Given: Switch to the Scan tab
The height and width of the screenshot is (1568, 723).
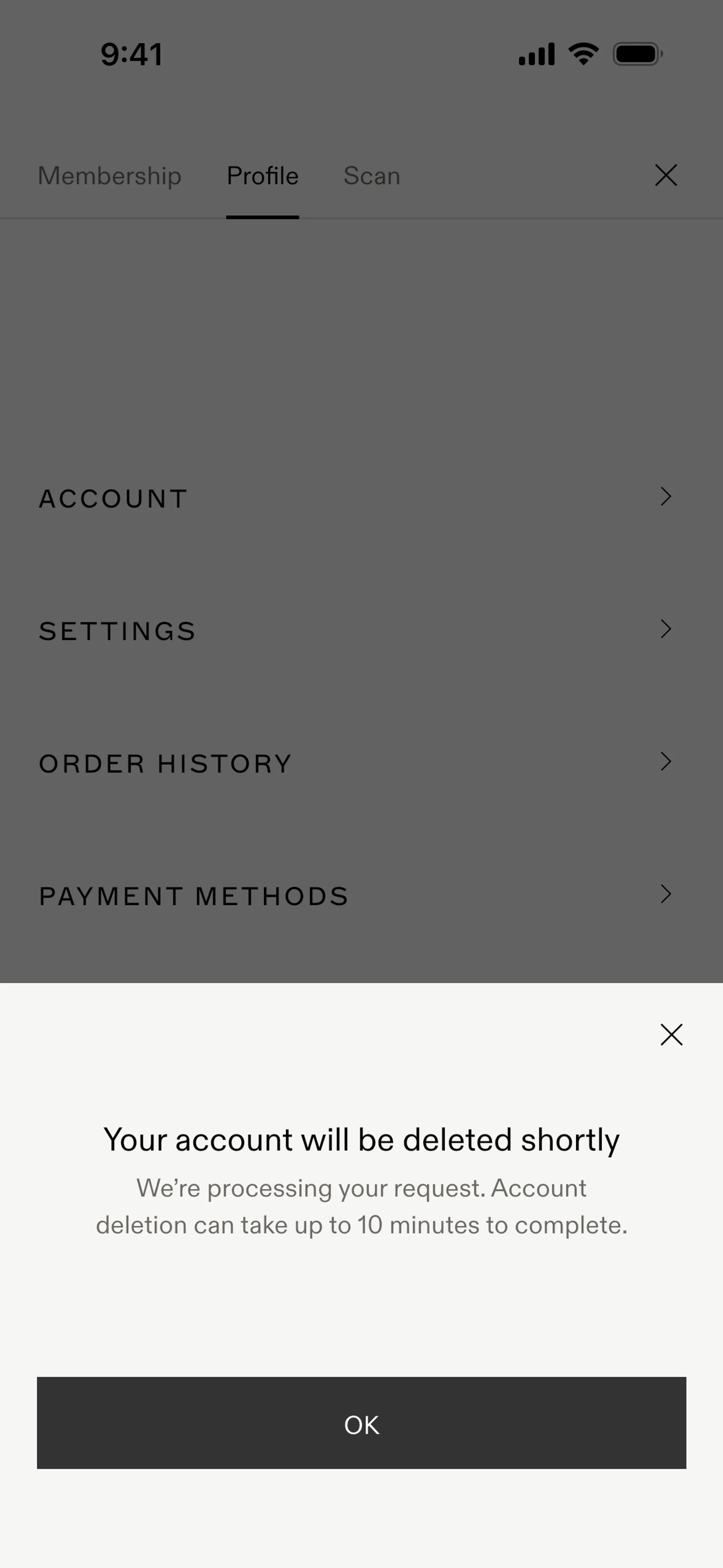Looking at the screenshot, I should 371,176.
